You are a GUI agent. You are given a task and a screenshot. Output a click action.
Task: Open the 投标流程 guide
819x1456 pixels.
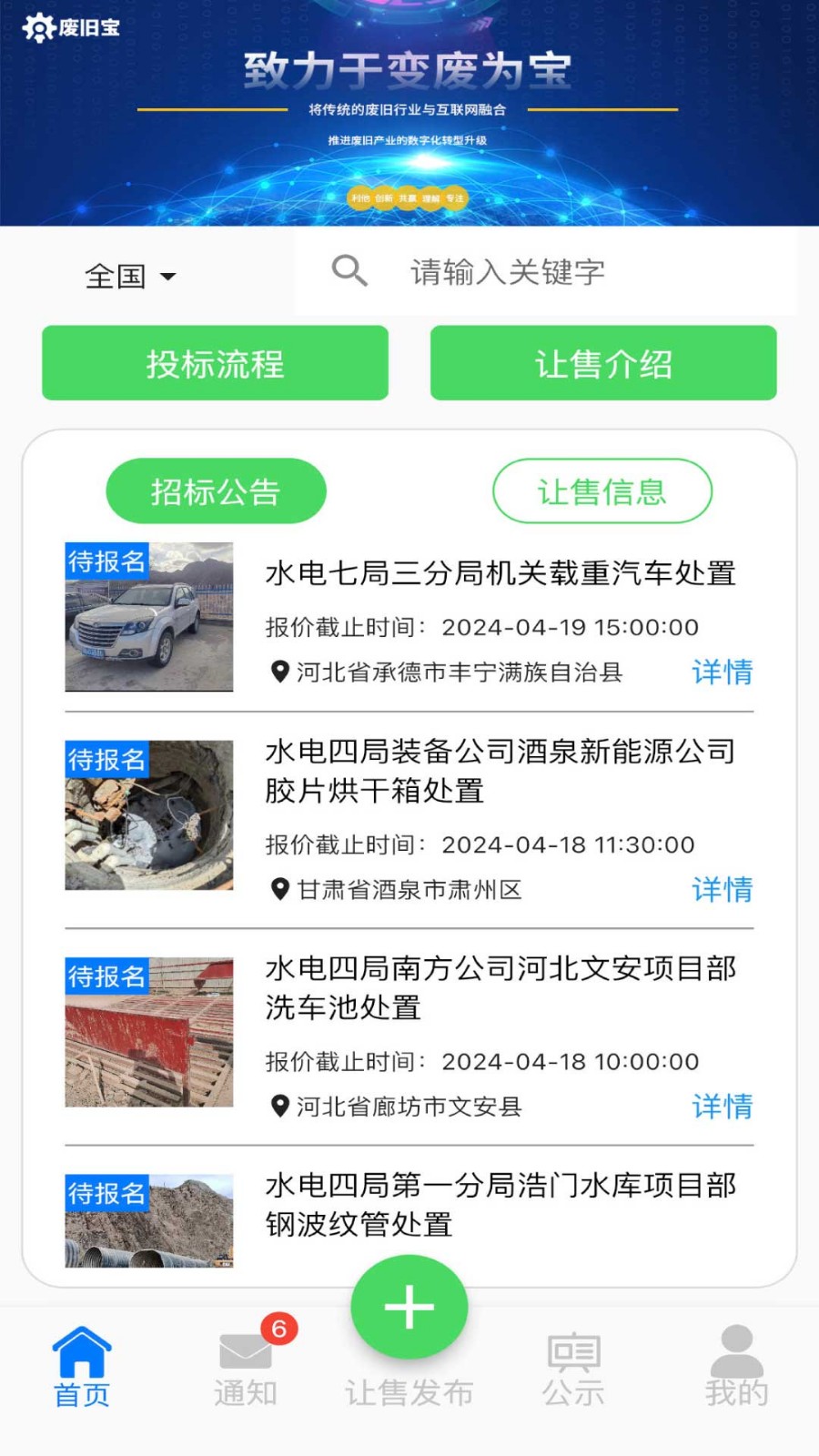coord(215,363)
